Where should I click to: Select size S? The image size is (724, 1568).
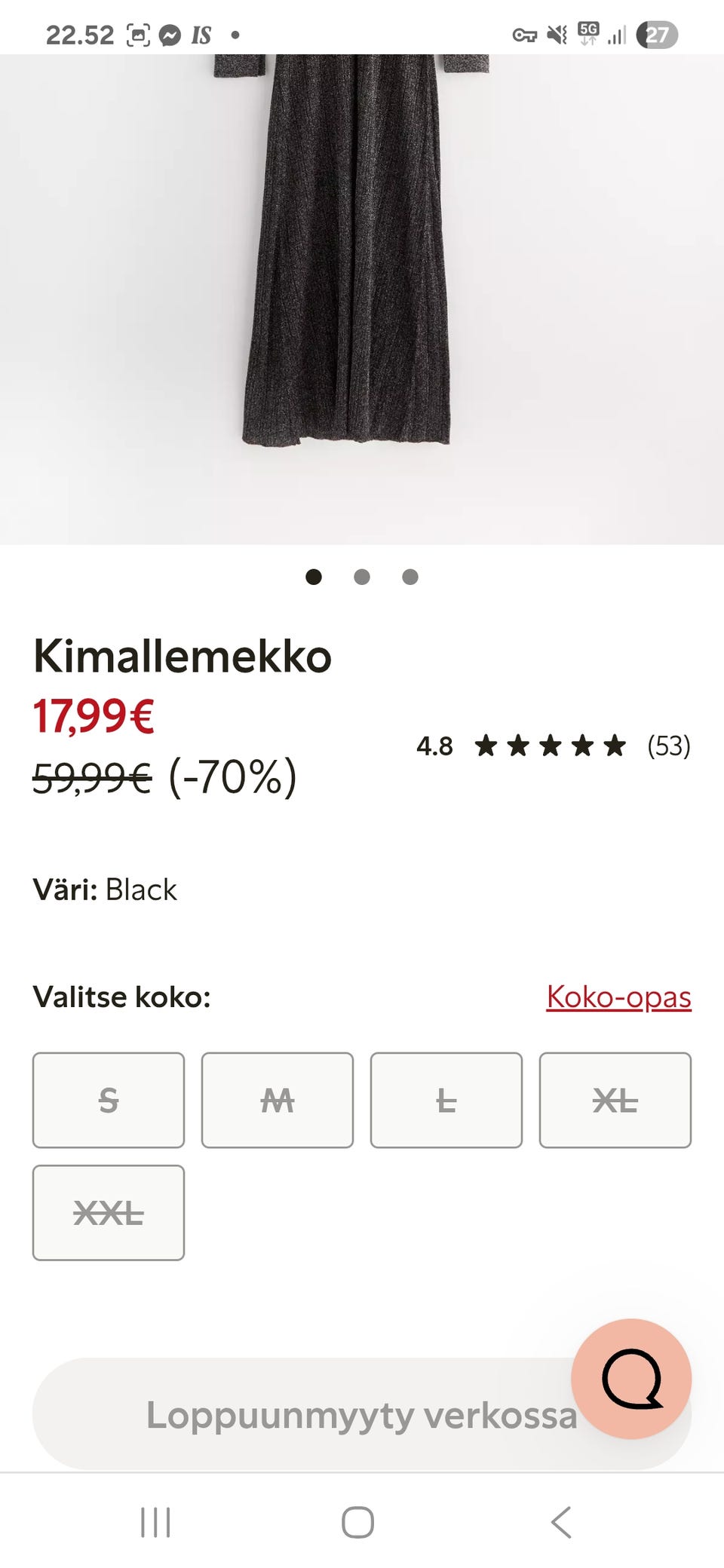[x=108, y=1100]
